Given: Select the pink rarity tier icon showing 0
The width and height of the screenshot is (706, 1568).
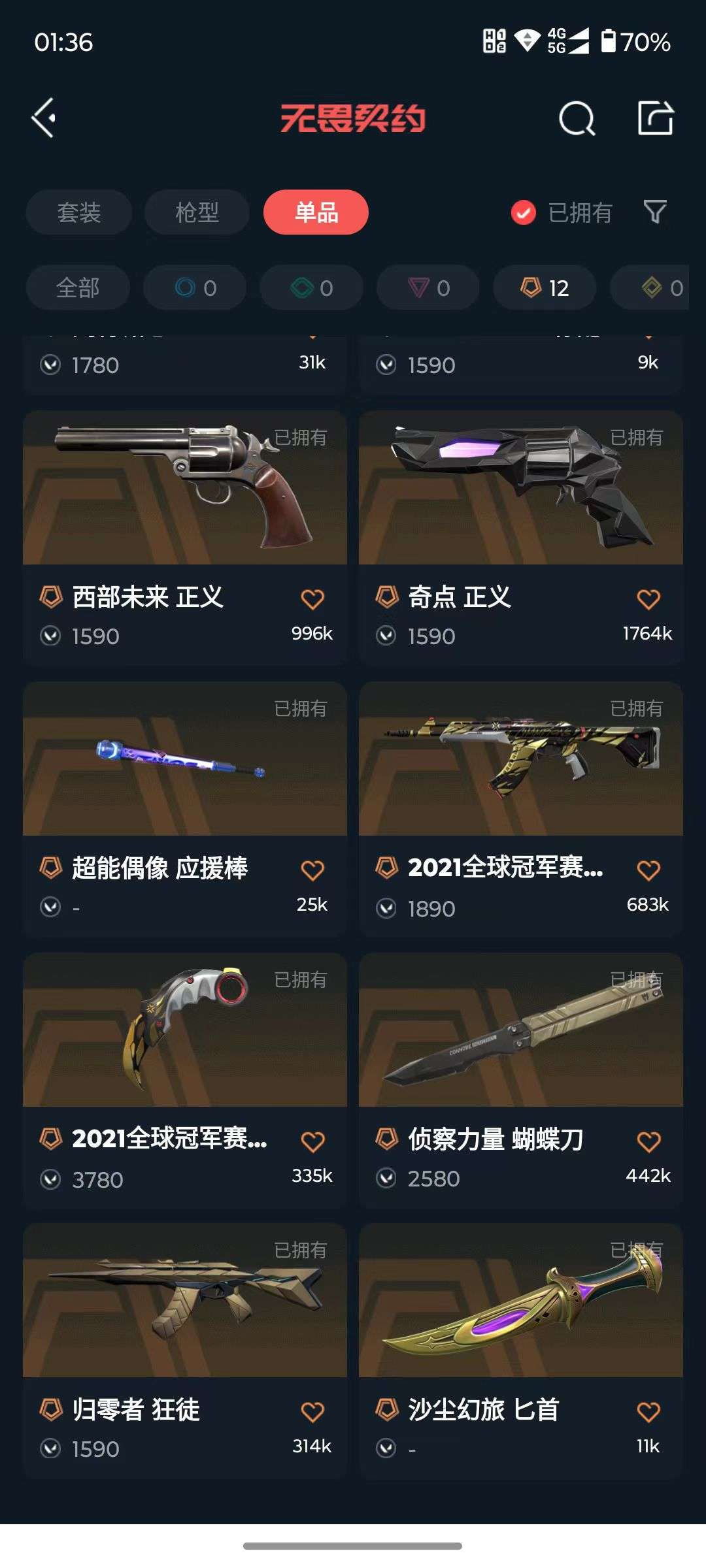Looking at the screenshot, I should click(x=427, y=287).
